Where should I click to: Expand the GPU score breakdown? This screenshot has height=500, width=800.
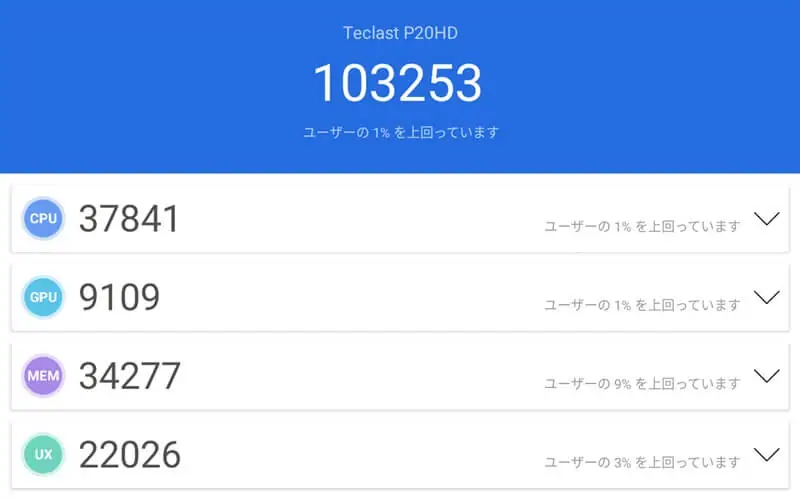(x=766, y=297)
